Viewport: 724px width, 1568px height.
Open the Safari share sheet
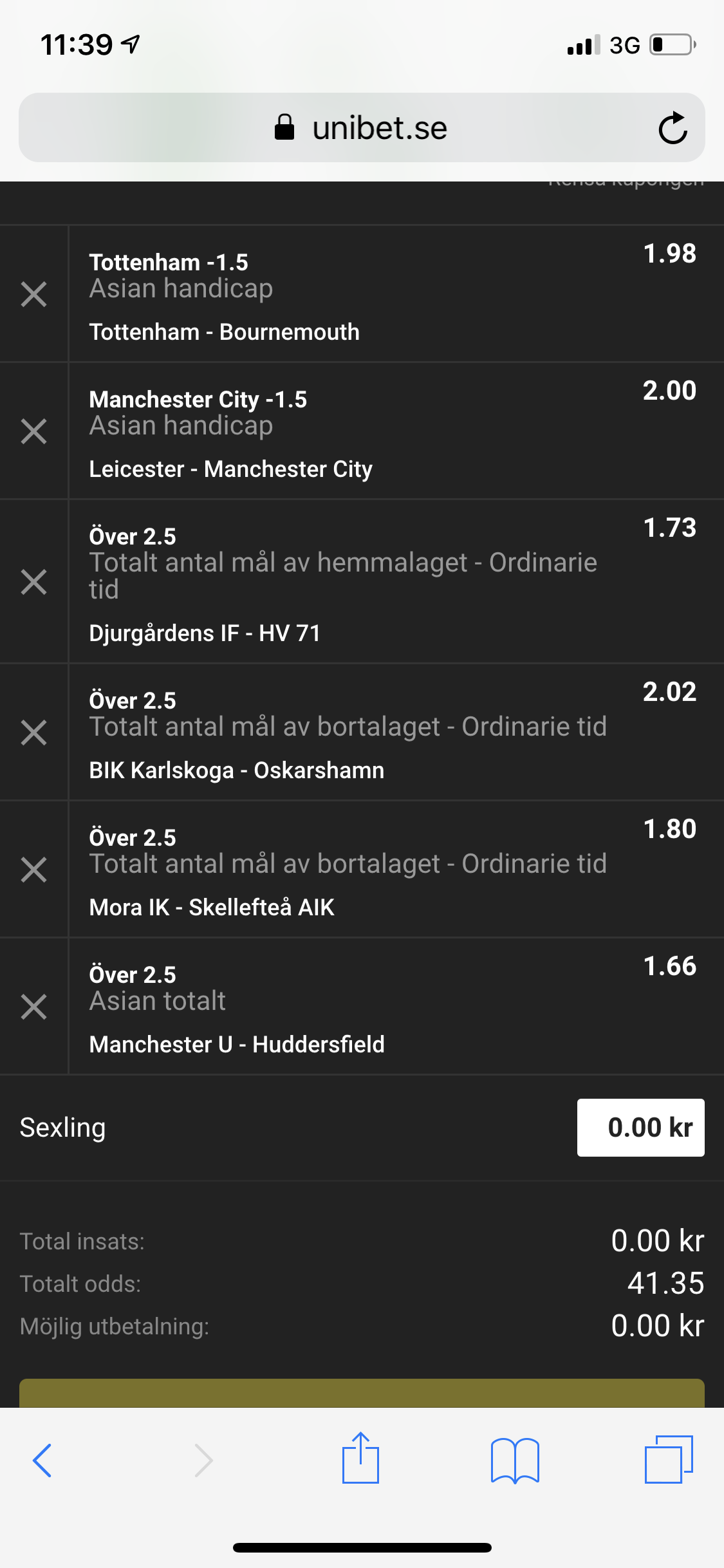click(360, 1458)
